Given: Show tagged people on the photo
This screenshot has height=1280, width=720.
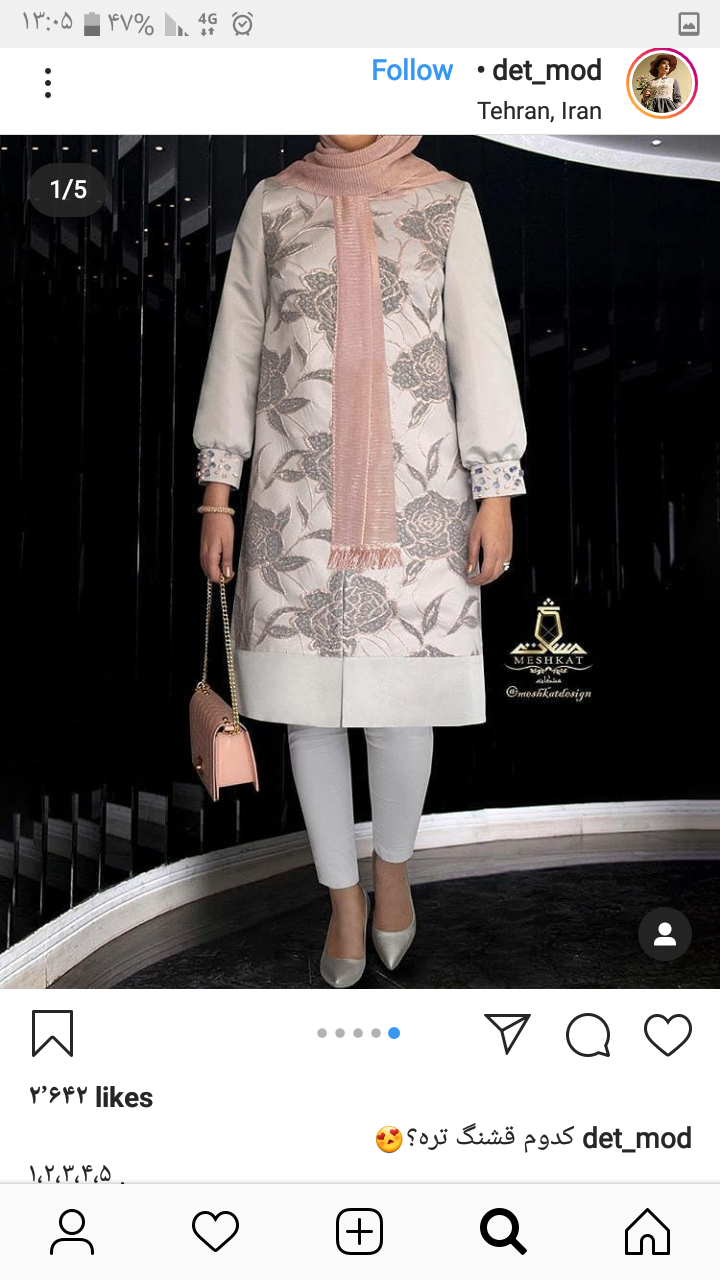Looking at the screenshot, I should 664,934.
